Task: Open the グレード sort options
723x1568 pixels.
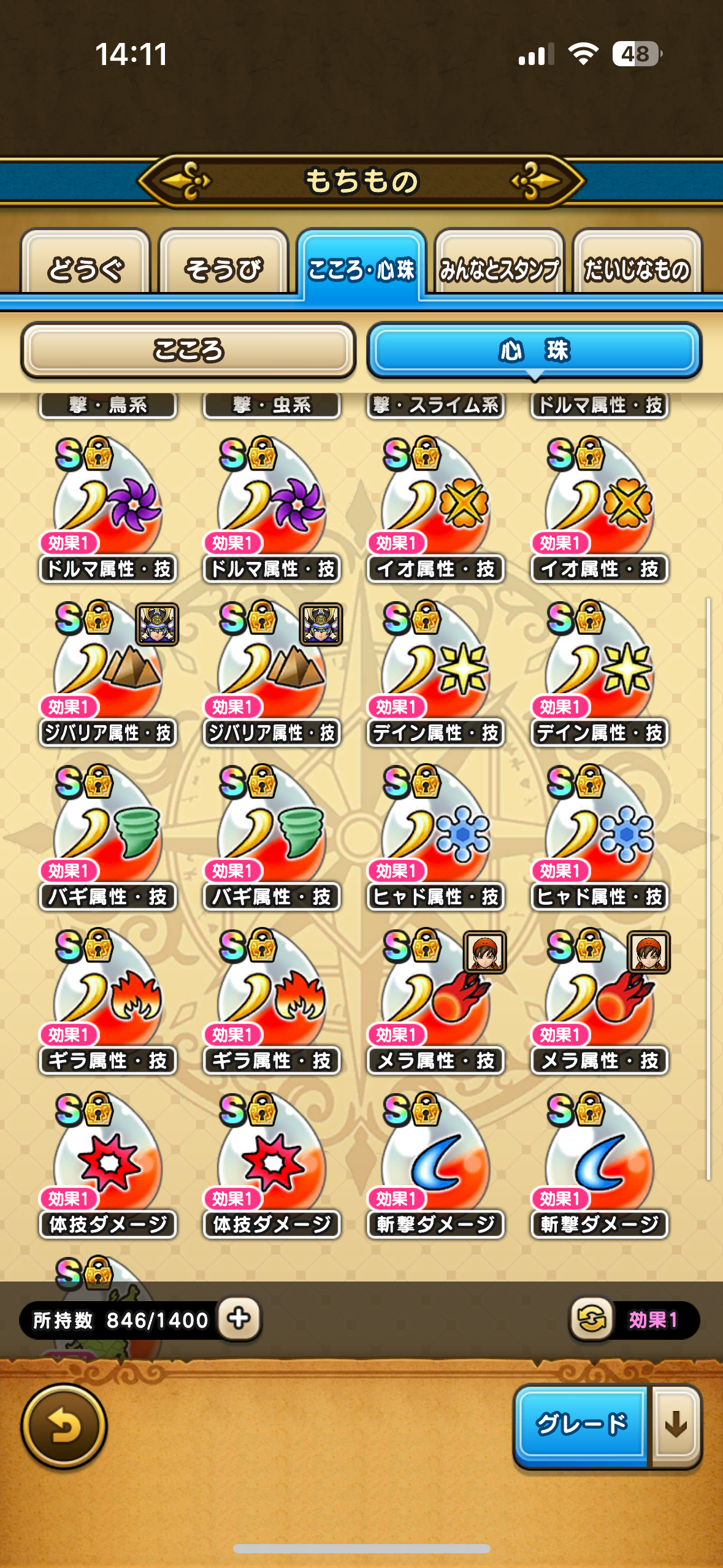Action: point(581,1424)
